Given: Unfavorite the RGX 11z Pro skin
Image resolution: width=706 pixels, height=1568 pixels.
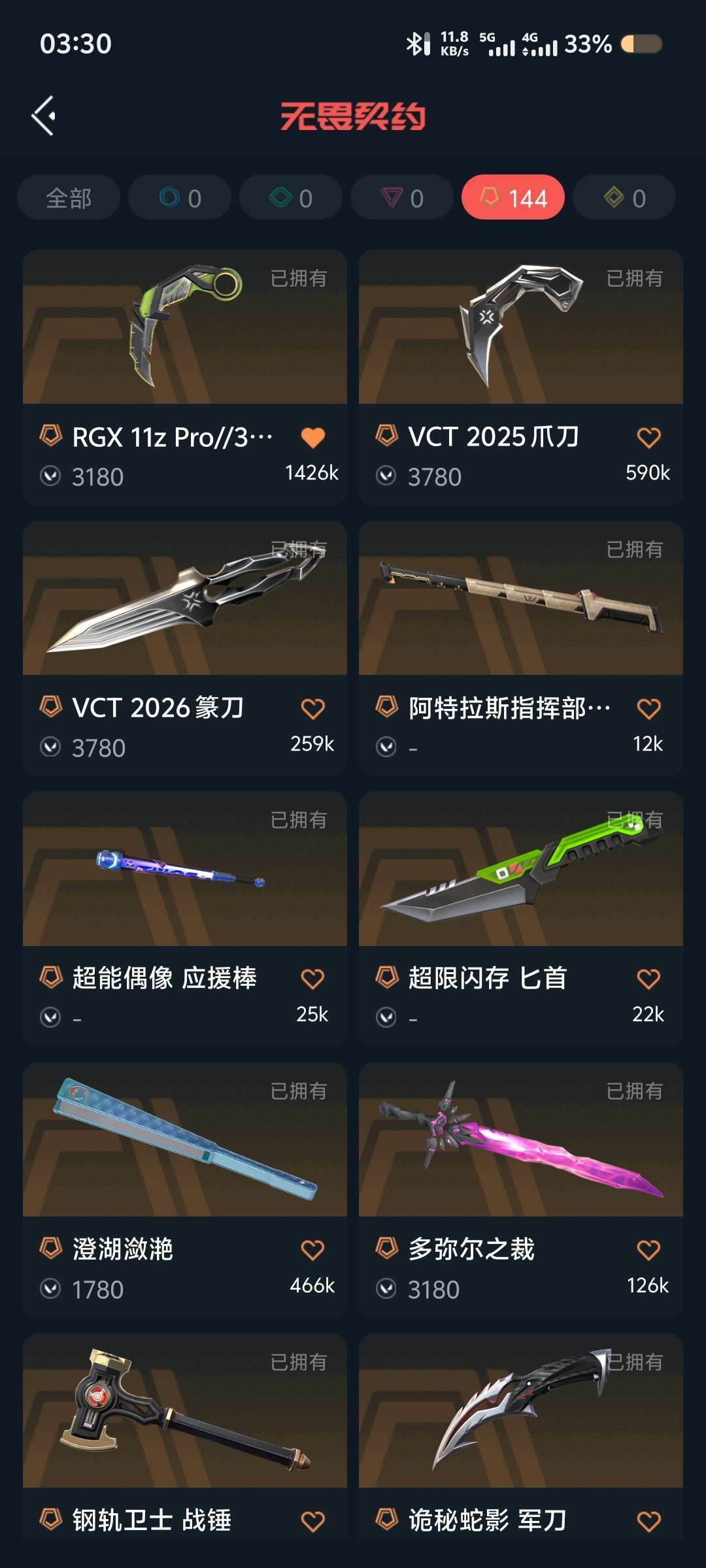Looking at the screenshot, I should (x=313, y=438).
